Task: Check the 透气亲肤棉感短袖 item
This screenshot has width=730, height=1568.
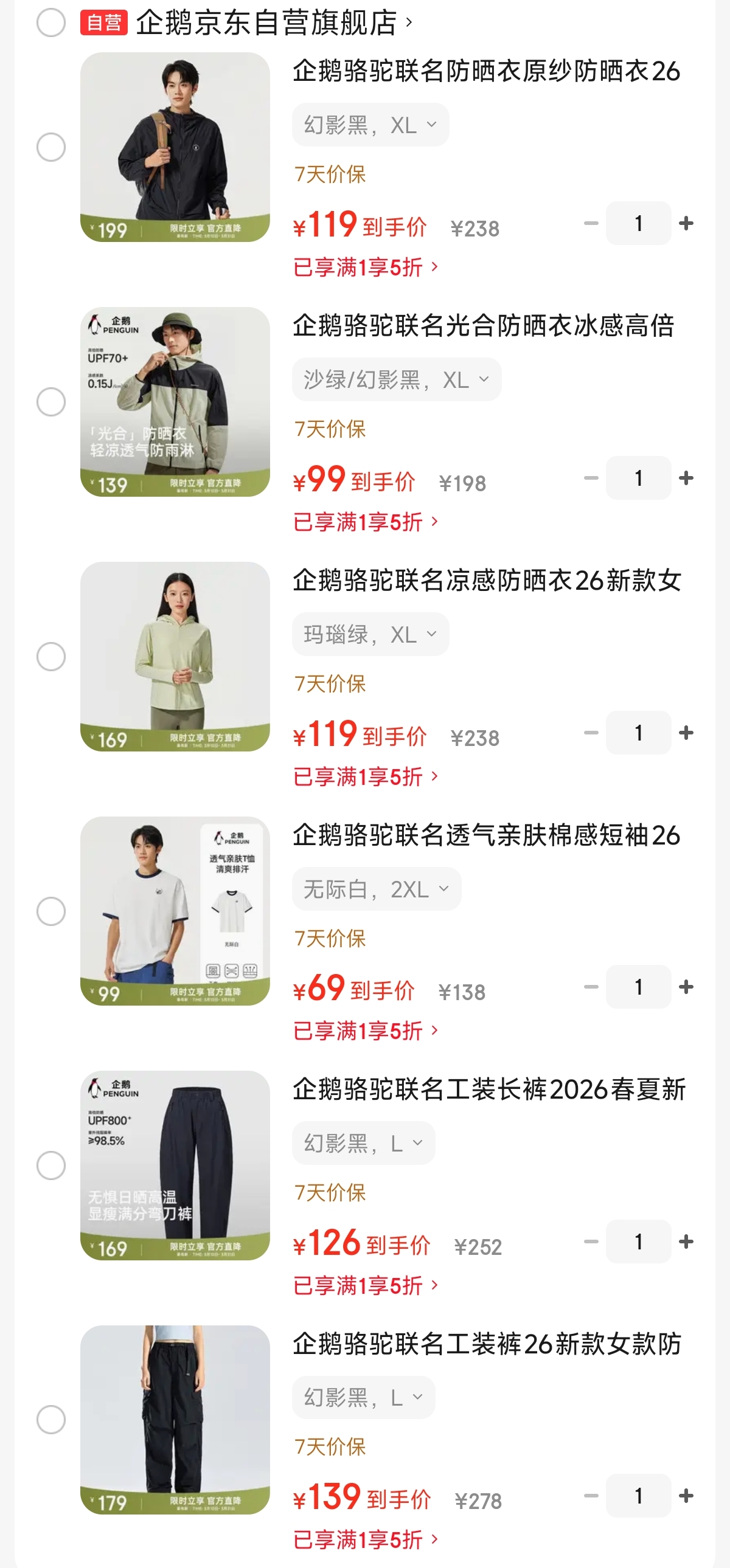Action: point(51,911)
